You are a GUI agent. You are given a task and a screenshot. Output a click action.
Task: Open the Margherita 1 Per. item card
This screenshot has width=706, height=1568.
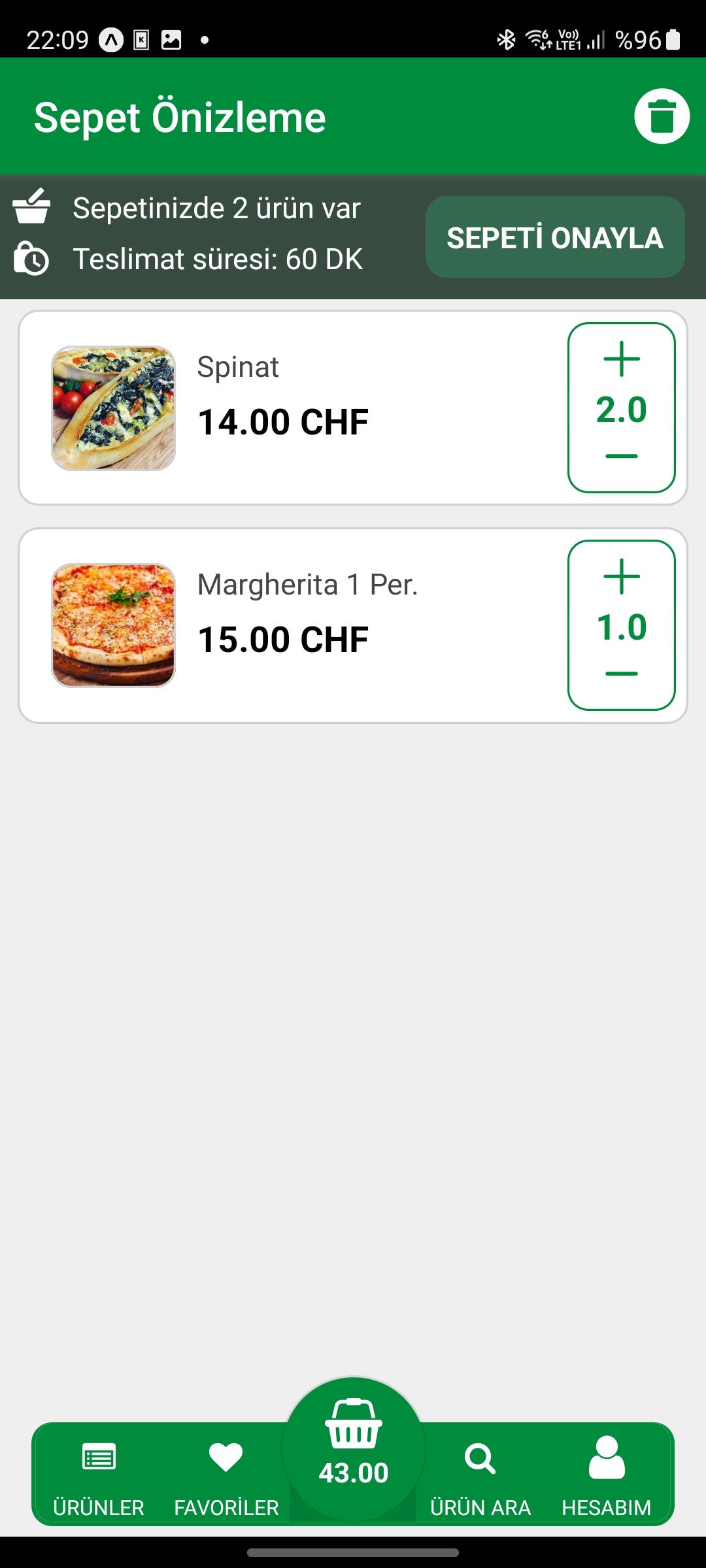pyautogui.click(x=353, y=625)
